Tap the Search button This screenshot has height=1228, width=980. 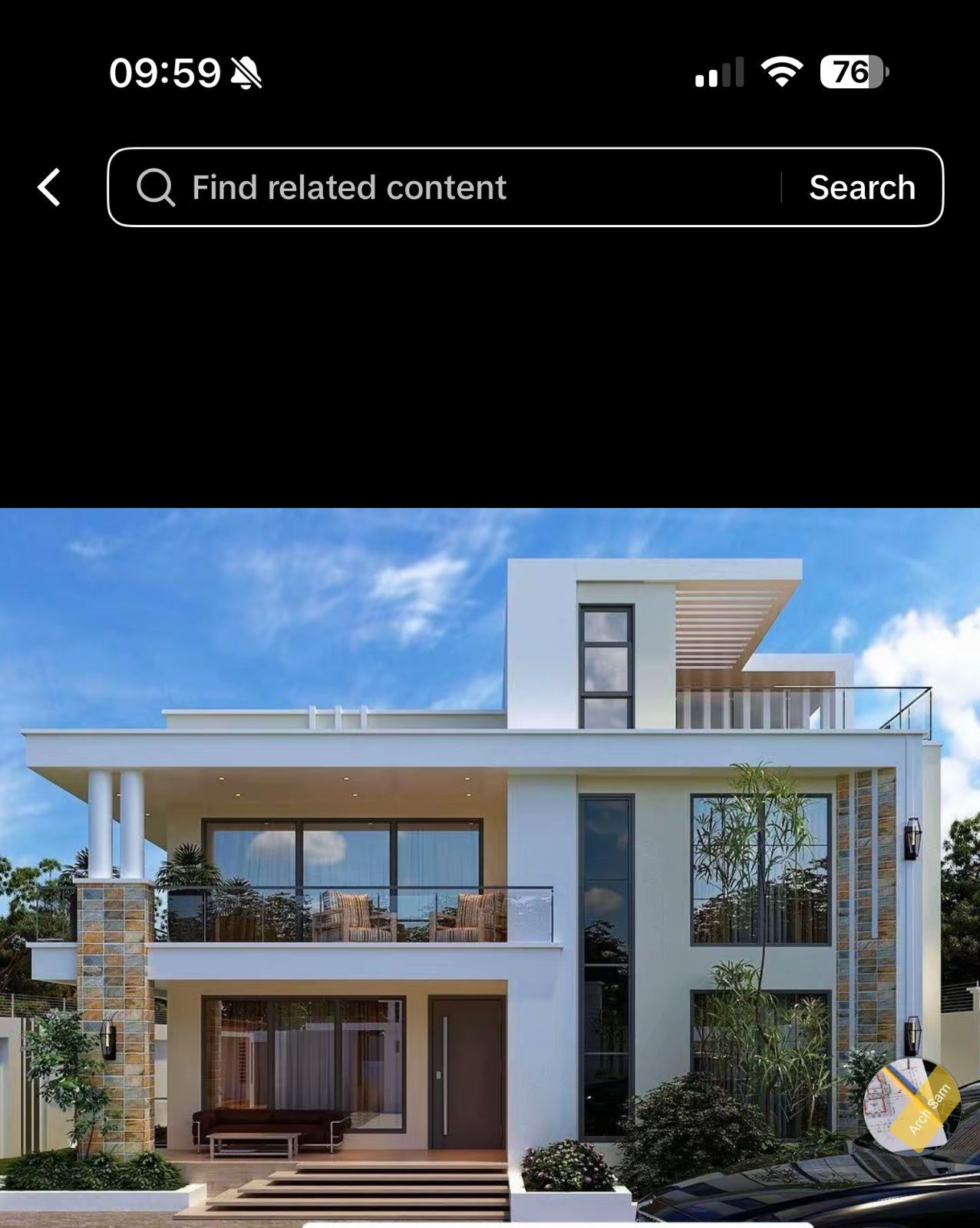(x=862, y=188)
